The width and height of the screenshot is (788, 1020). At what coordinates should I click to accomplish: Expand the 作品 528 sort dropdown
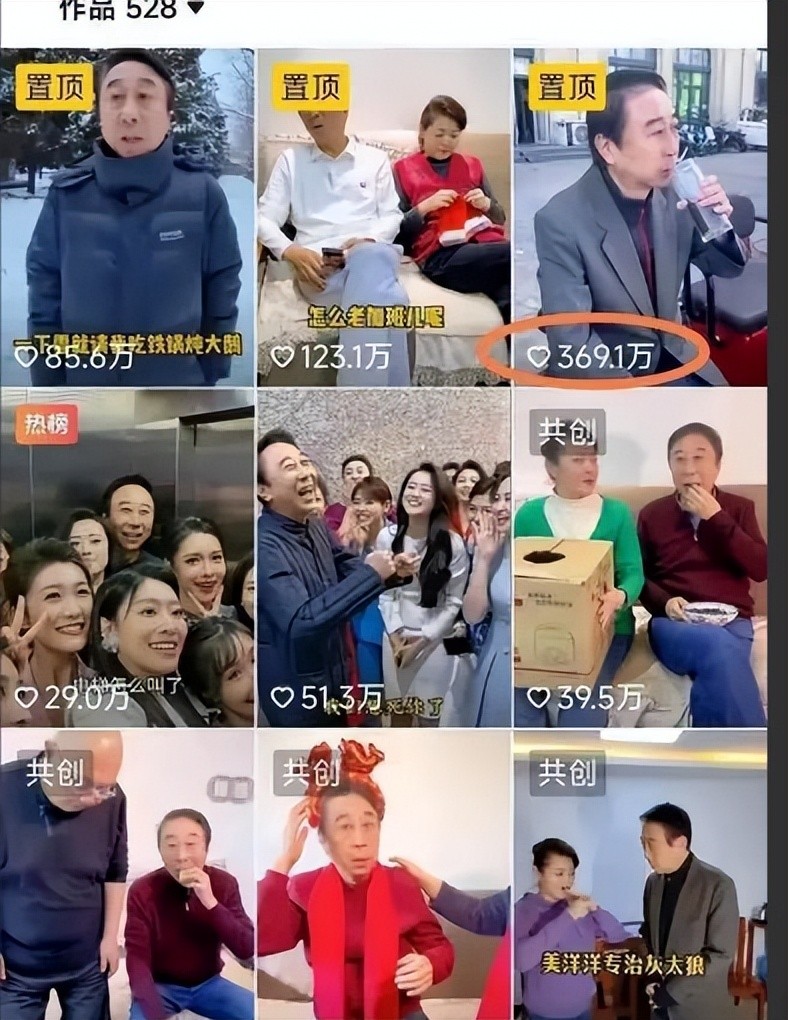click(x=194, y=10)
